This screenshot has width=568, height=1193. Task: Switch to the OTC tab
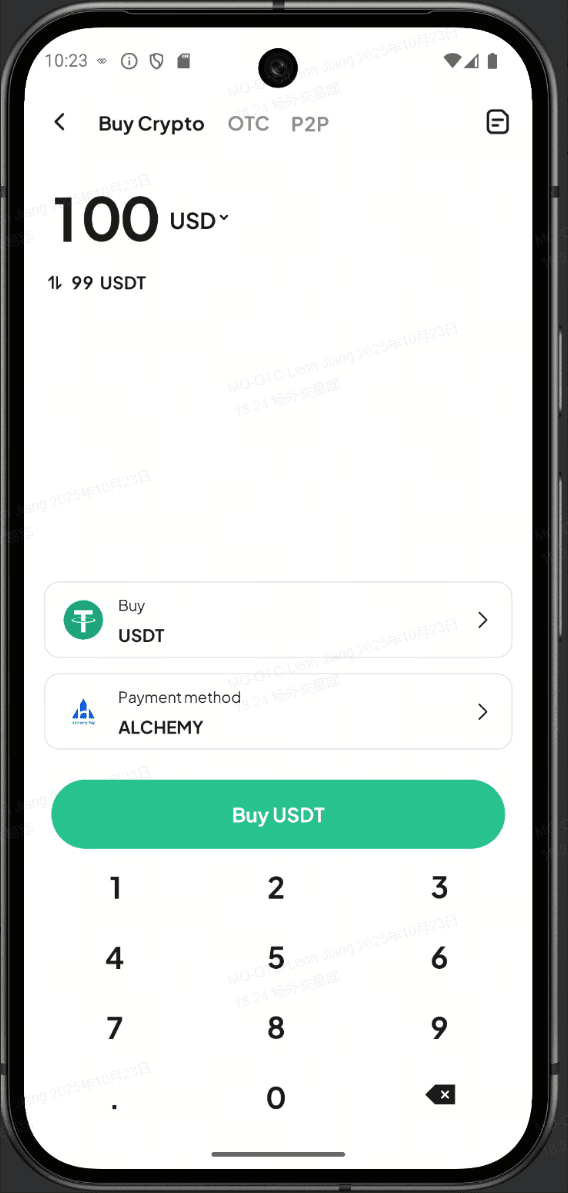(249, 123)
